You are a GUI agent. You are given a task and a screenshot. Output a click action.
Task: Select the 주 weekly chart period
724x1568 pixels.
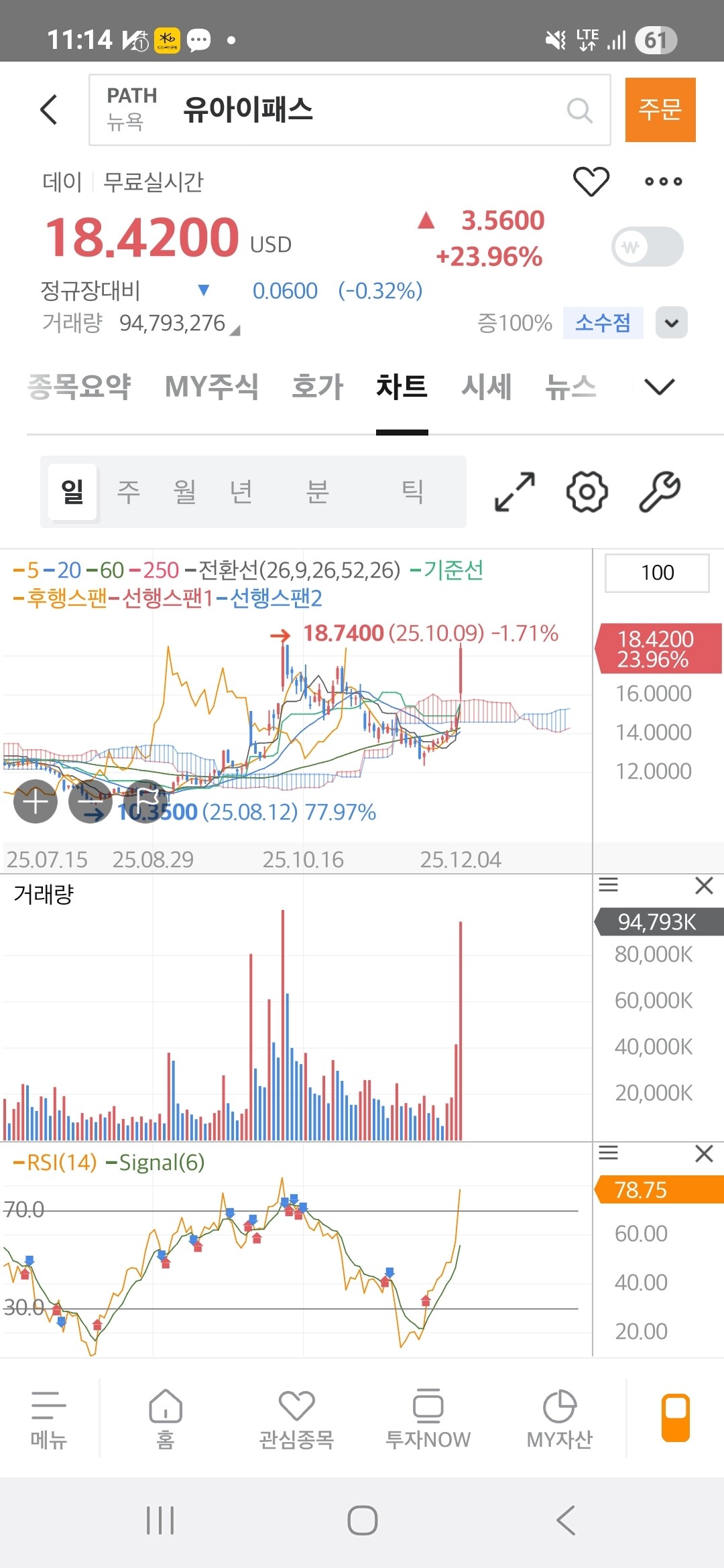coord(129,492)
